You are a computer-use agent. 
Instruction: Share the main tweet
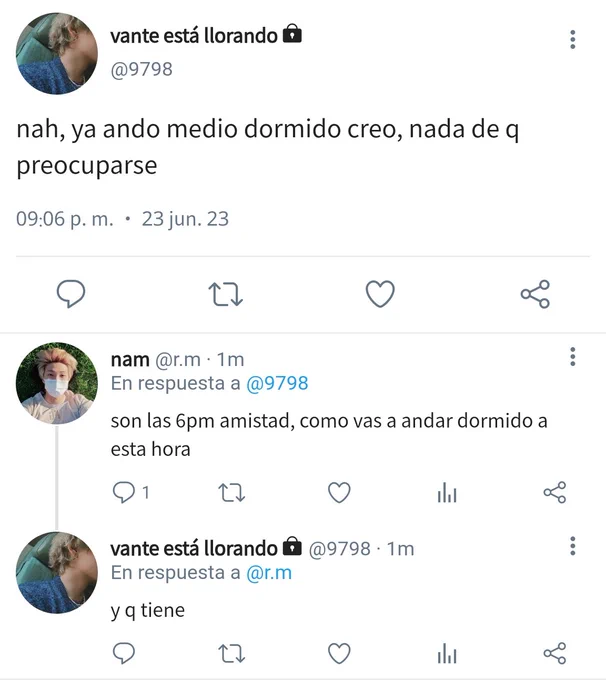click(535, 294)
